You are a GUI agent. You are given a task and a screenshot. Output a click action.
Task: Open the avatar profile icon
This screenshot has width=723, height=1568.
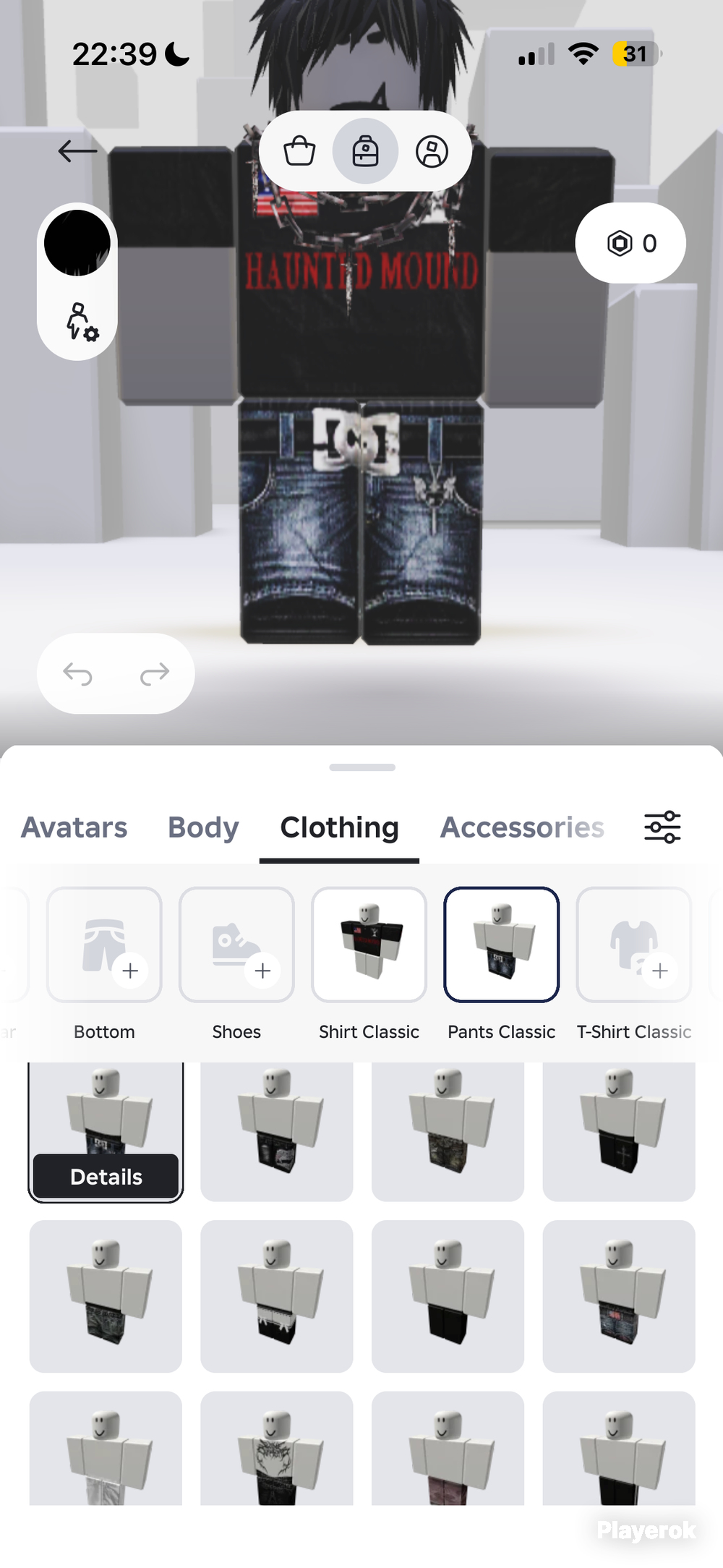pos(432,152)
